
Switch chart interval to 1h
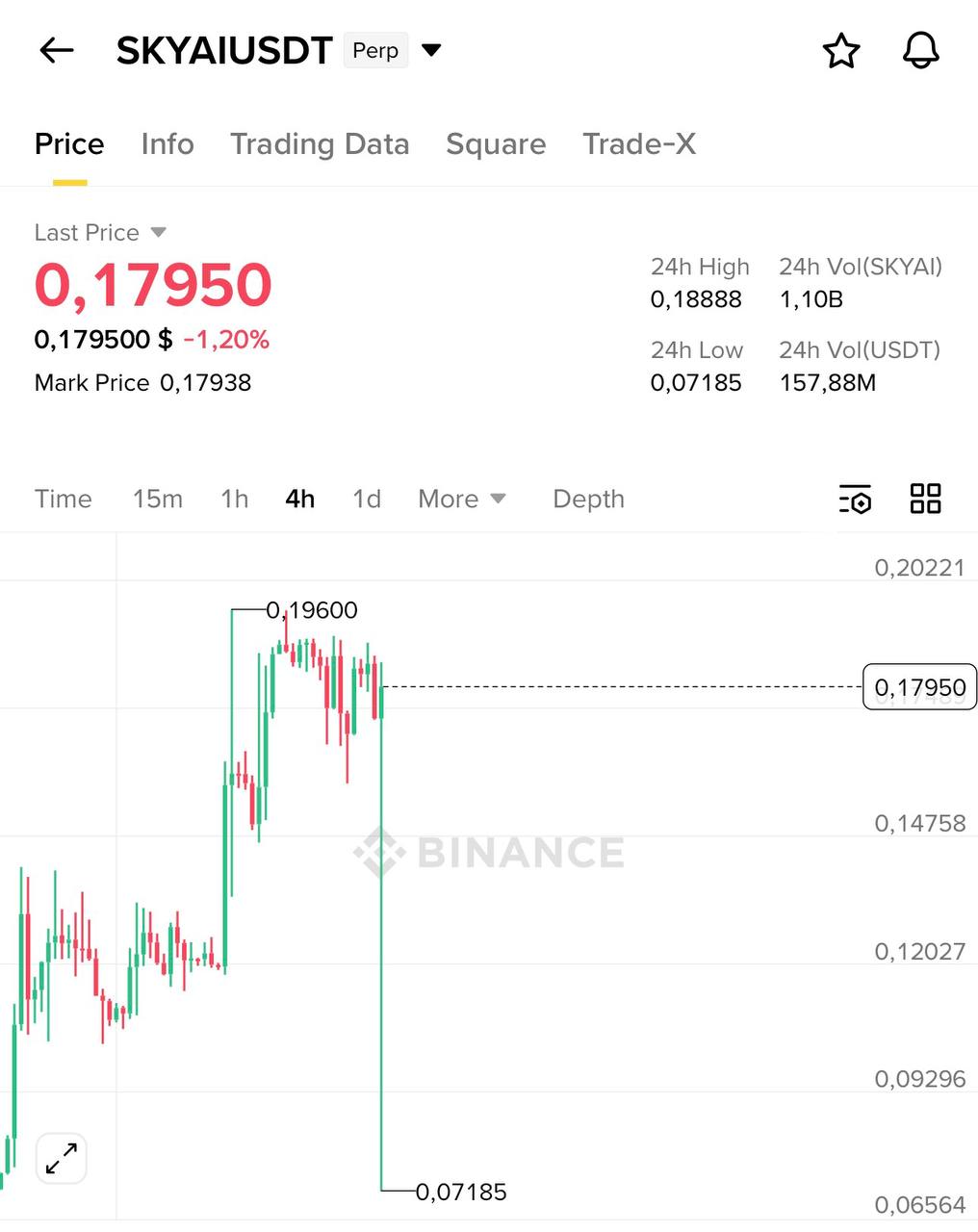pyautogui.click(x=235, y=499)
